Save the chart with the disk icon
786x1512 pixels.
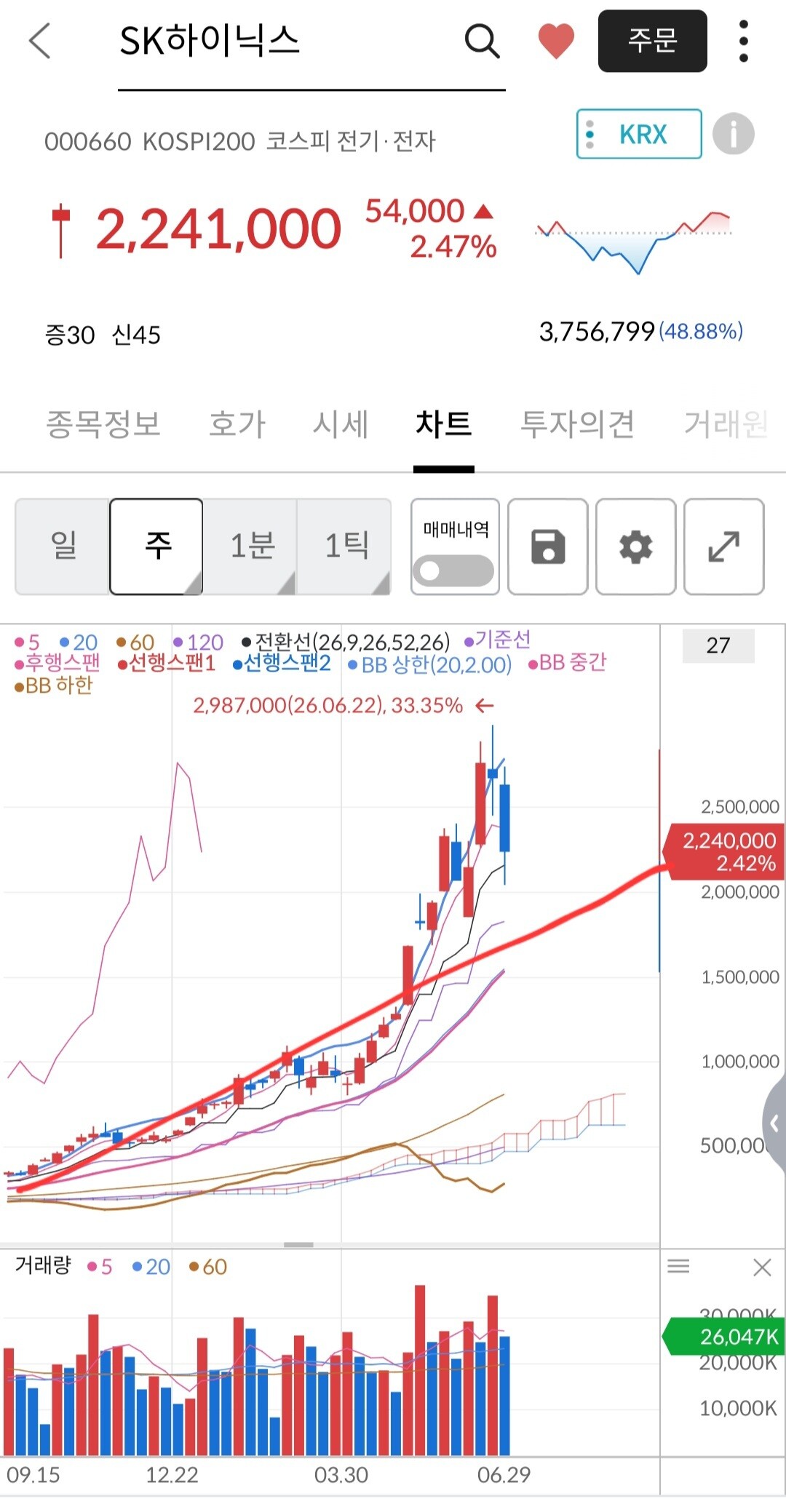point(547,546)
